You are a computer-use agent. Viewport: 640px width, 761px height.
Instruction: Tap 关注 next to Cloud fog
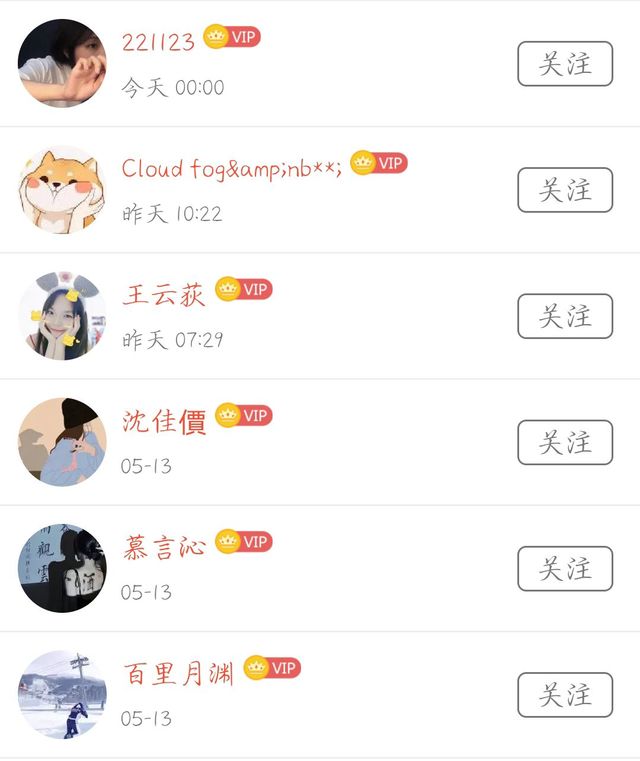(x=564, y=190)
